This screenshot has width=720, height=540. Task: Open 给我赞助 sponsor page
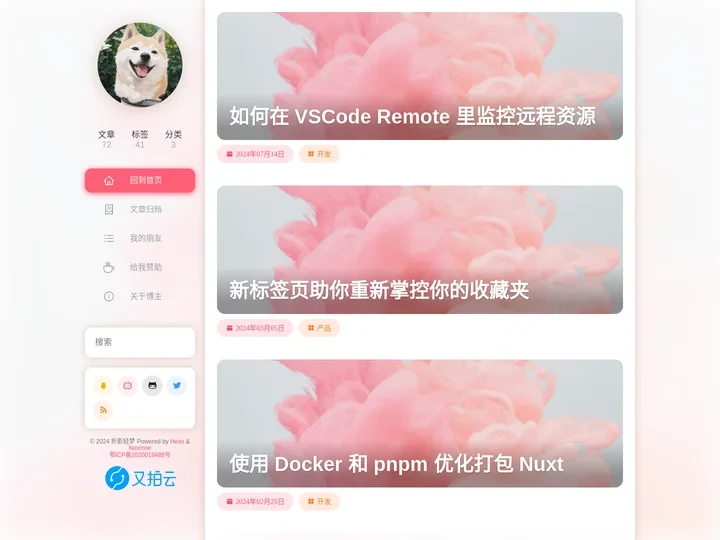[x=139, y=268]
